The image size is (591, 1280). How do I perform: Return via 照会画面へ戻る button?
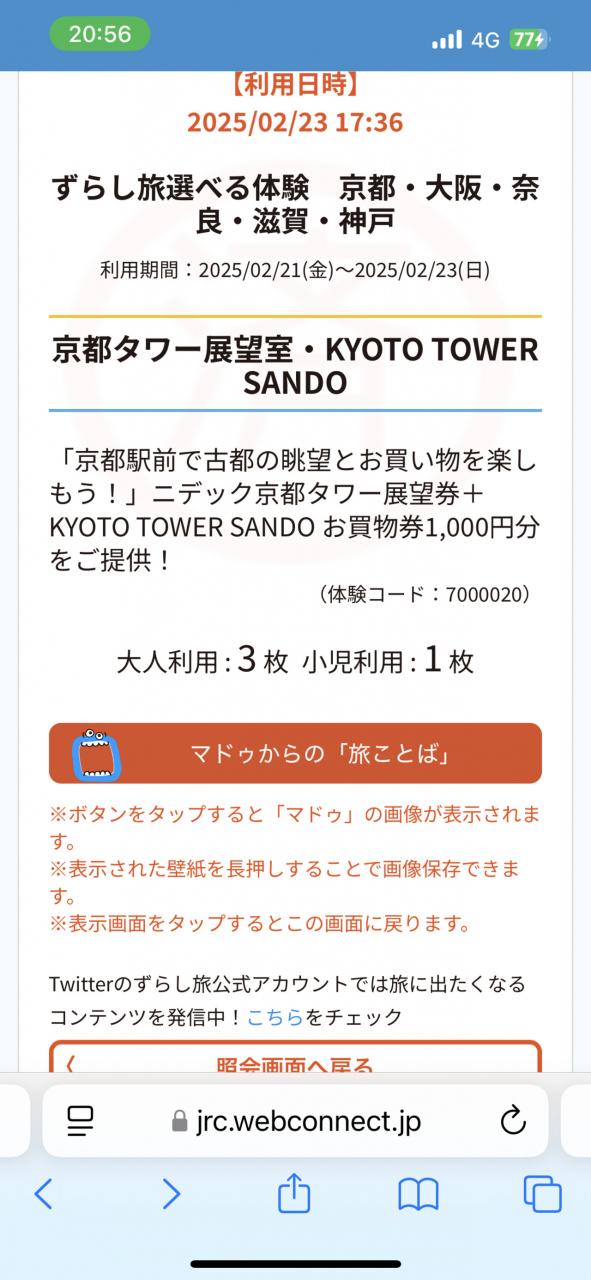(295, 1059)
